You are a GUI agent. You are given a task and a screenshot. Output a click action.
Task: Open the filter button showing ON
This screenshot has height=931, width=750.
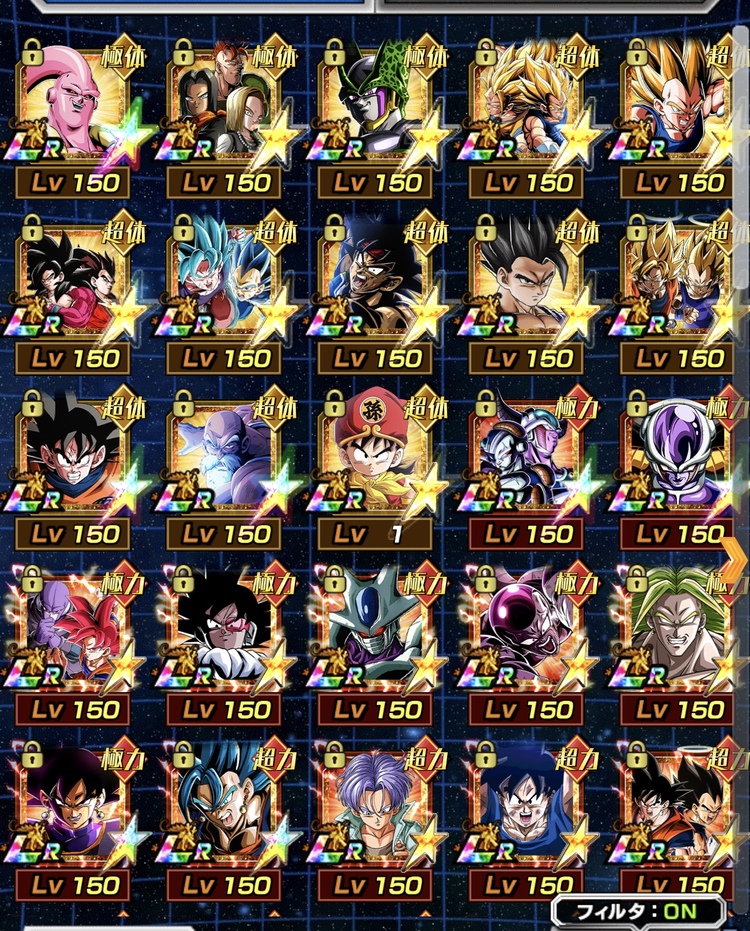pos(640,911)
